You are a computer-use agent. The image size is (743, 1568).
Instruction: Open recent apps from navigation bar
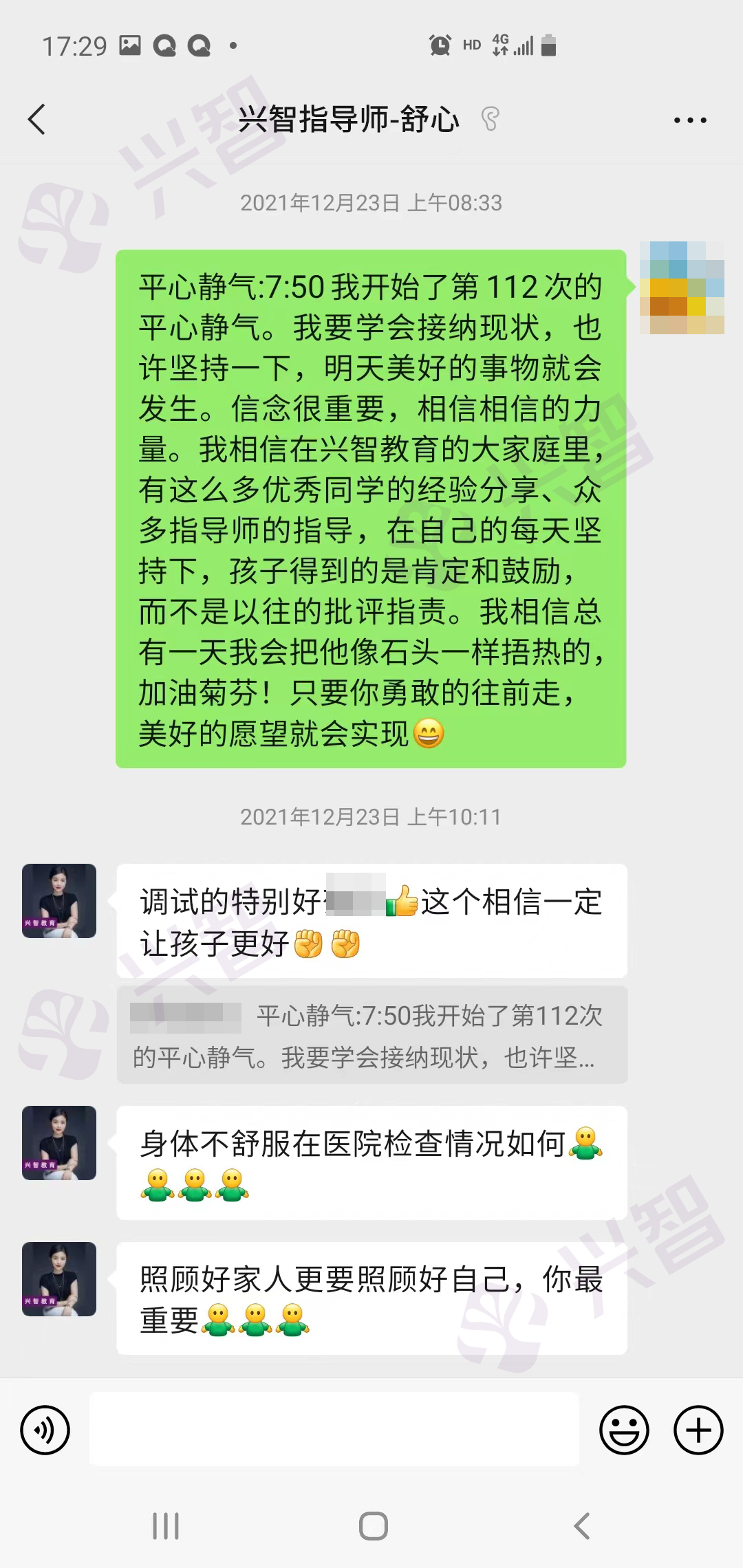click(x=166, y=1526)
